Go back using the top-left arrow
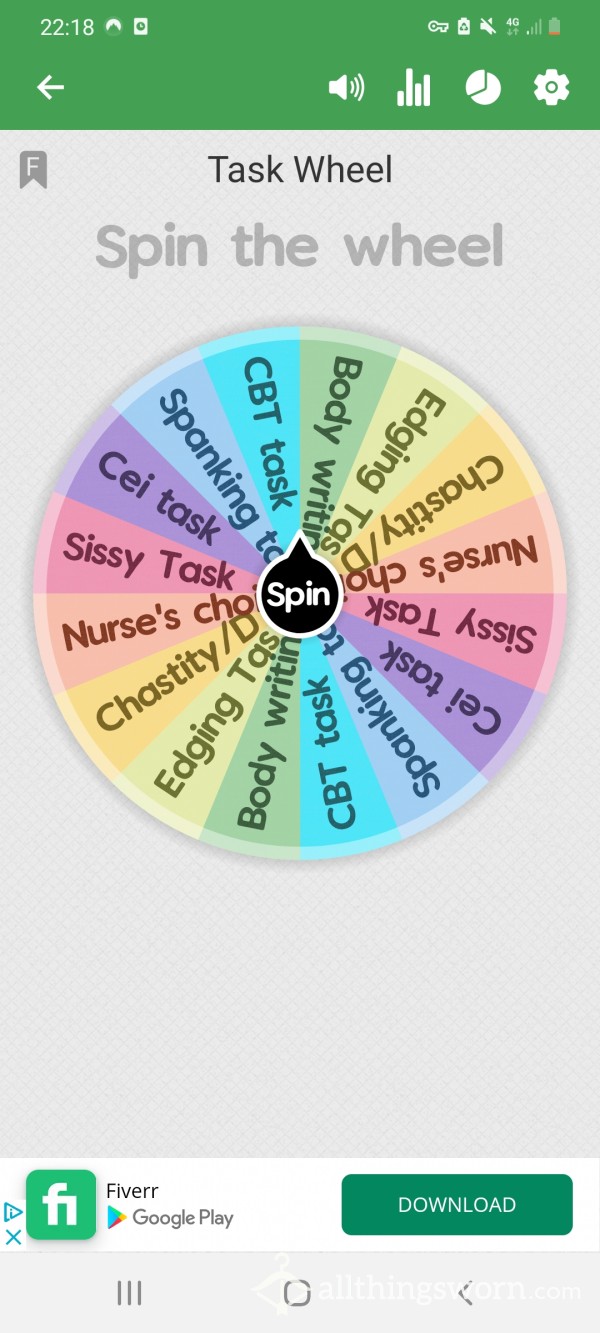 pos(50,88)
